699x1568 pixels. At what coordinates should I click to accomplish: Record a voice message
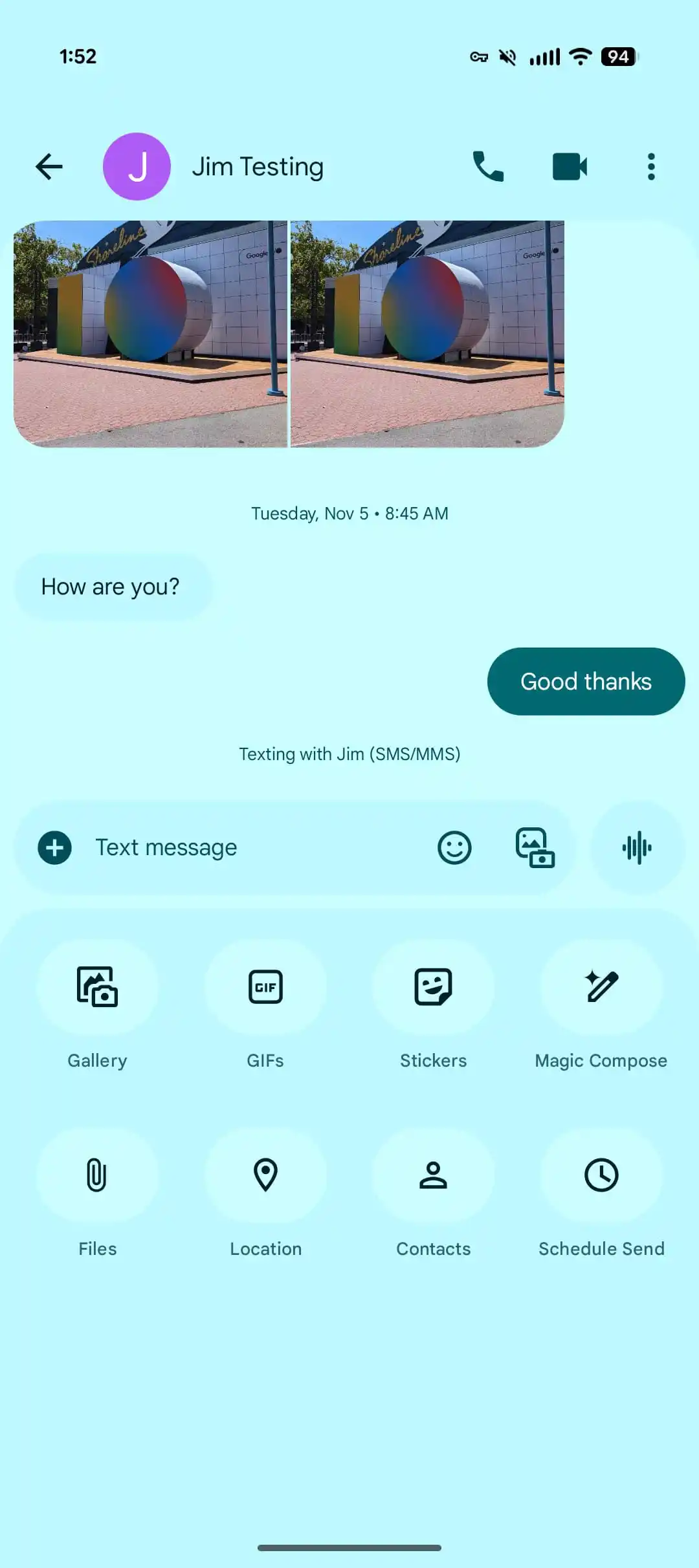click(638, 847)
